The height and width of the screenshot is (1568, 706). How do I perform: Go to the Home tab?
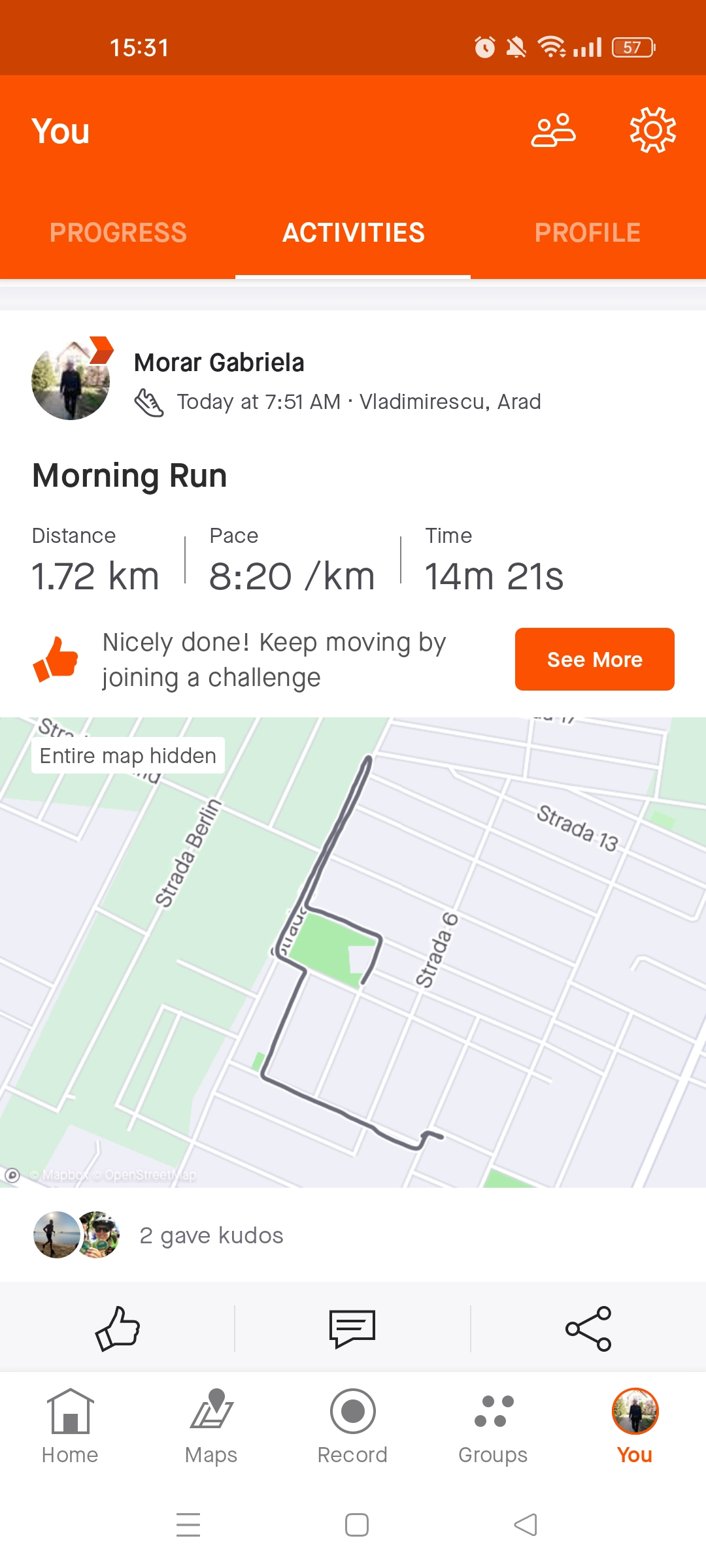(x=70, y=1426)
